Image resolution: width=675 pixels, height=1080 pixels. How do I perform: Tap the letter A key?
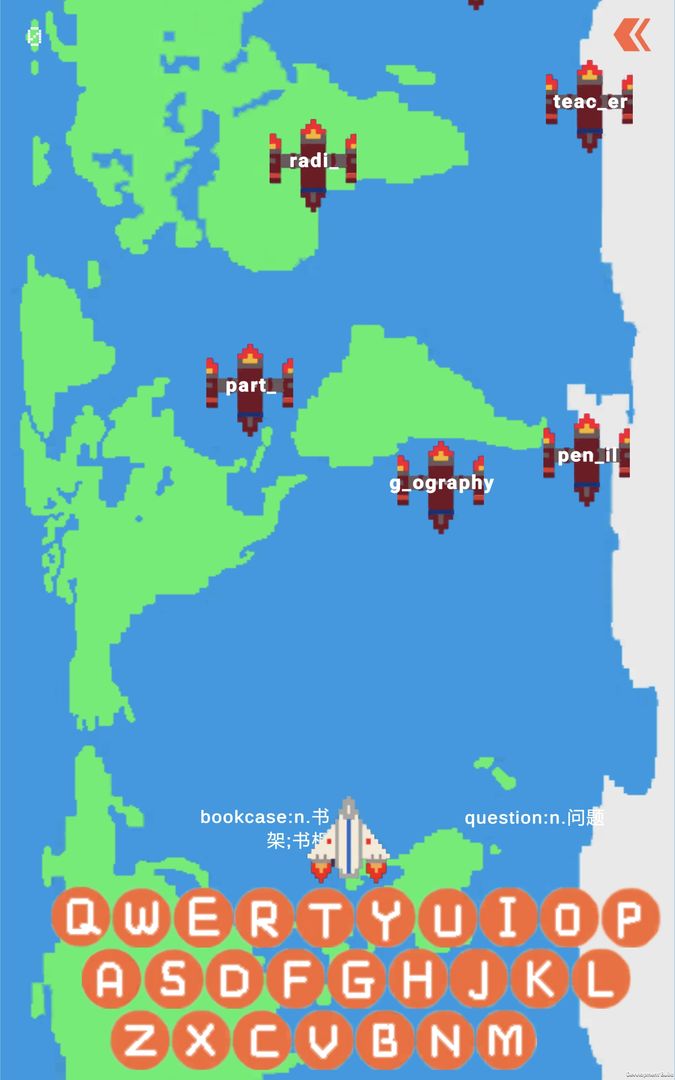(x=112, y=980)
